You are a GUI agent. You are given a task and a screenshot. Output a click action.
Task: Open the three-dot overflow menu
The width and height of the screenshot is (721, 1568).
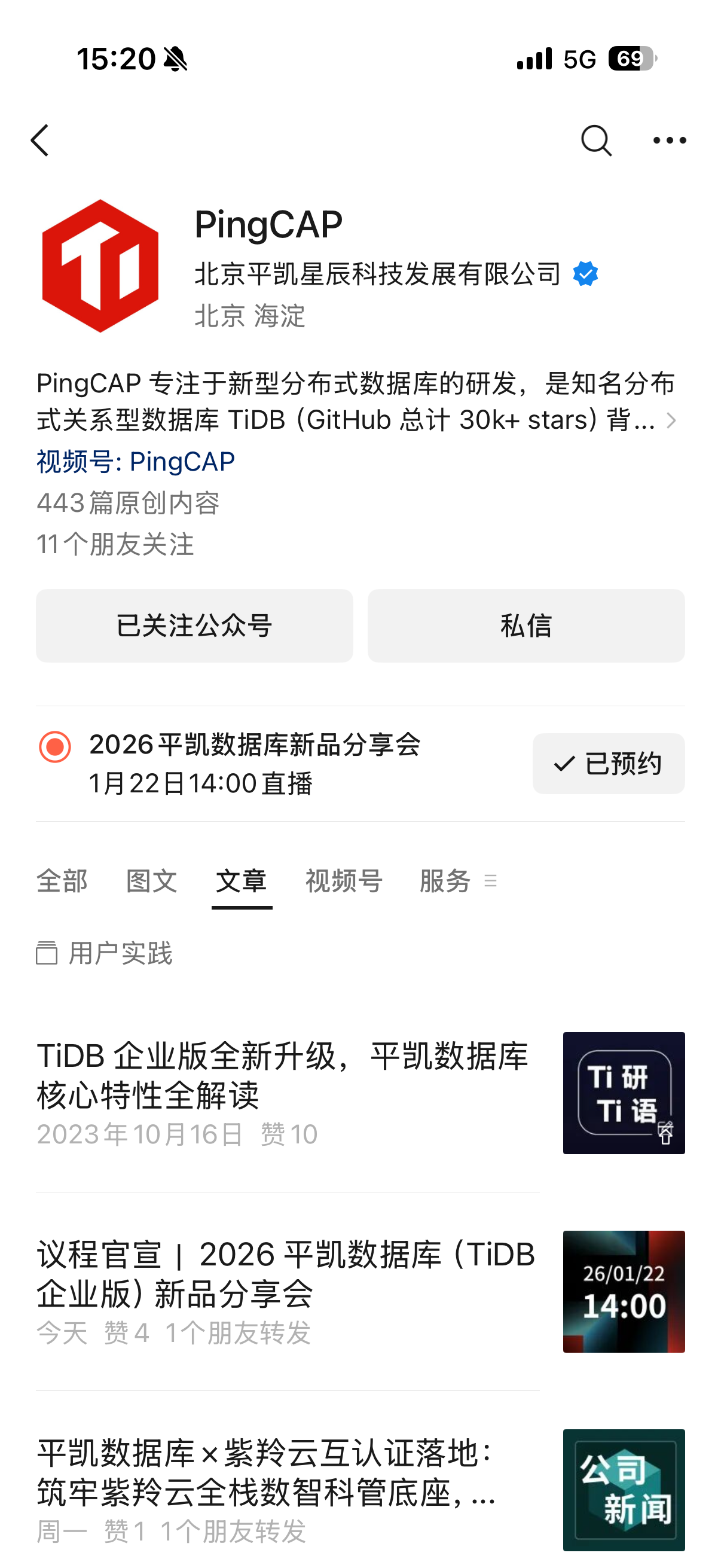click(668, 141)
